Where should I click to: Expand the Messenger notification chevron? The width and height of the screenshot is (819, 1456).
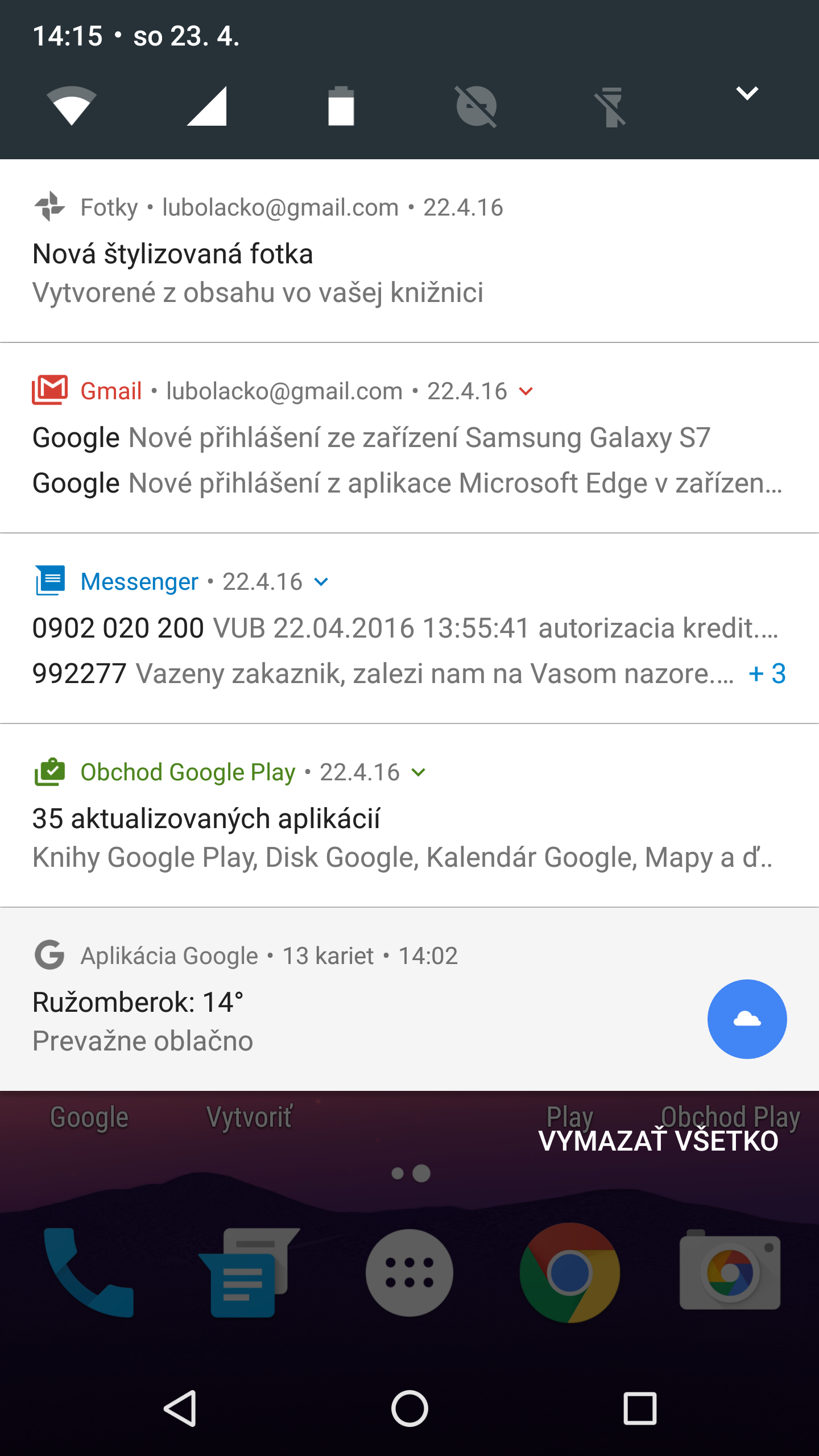point(321,582)
